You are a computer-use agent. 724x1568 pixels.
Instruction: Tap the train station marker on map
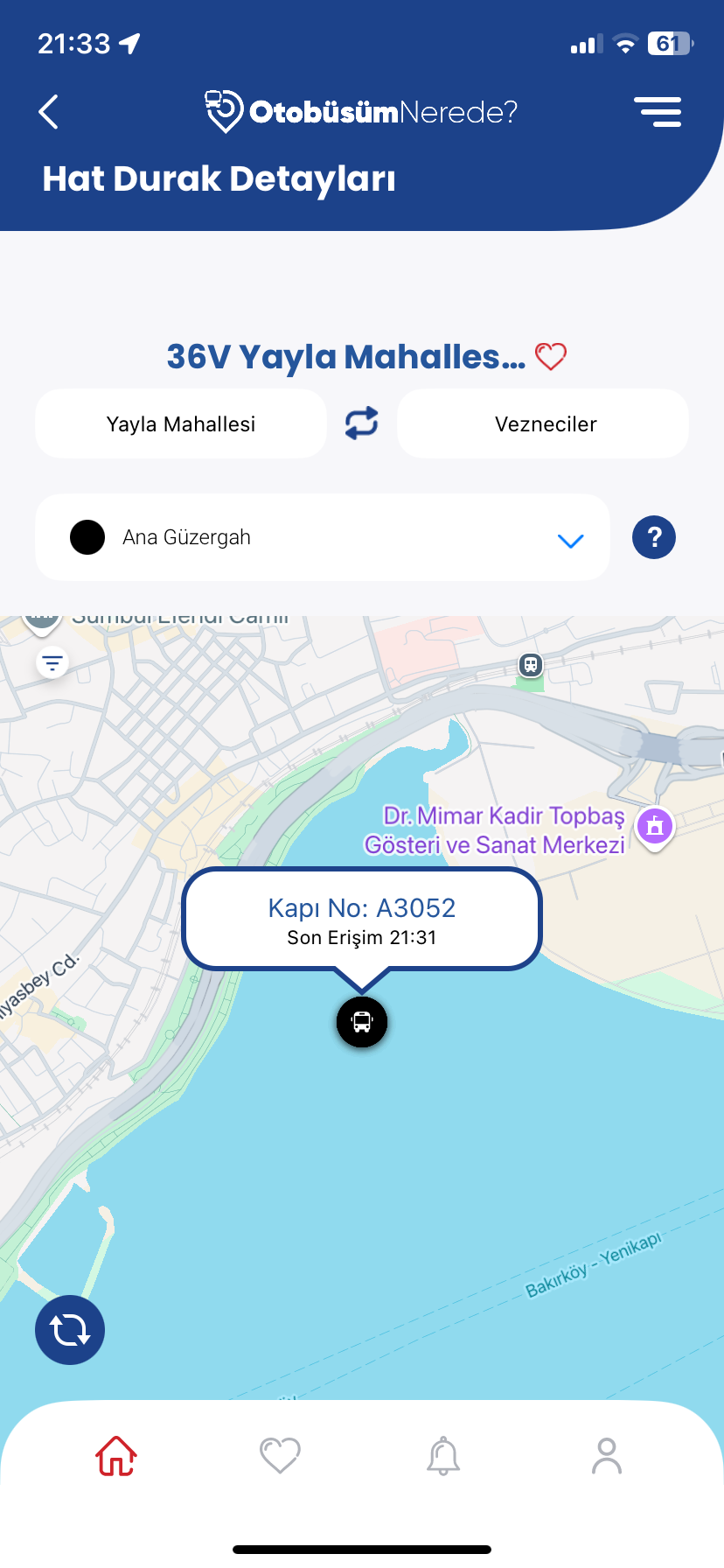coord(531,665)
